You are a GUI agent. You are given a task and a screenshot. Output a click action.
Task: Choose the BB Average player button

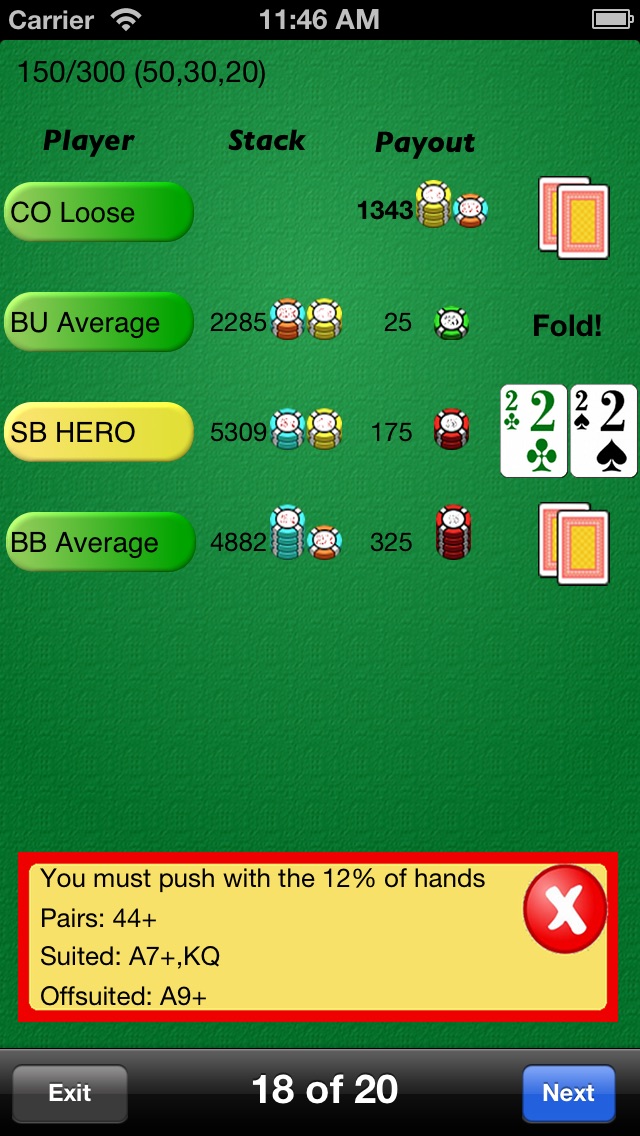pos(101,542)
